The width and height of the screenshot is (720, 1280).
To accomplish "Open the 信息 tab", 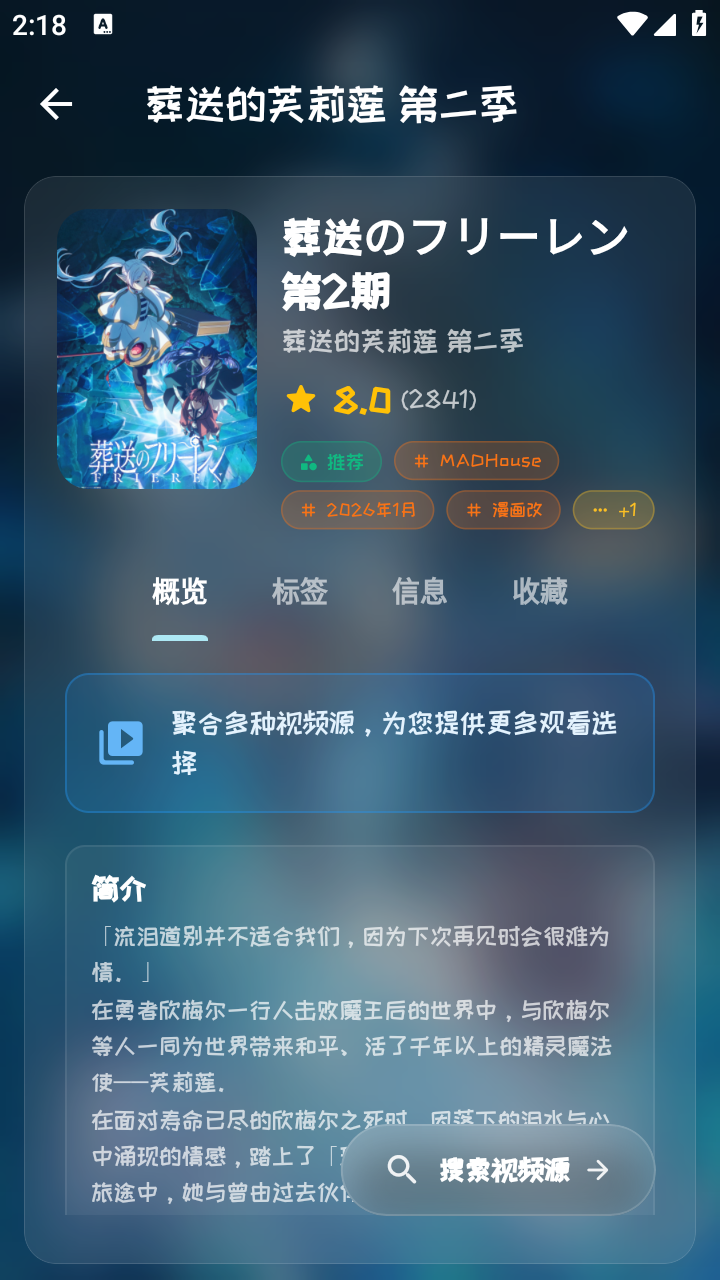I will (x=419, y=592).
